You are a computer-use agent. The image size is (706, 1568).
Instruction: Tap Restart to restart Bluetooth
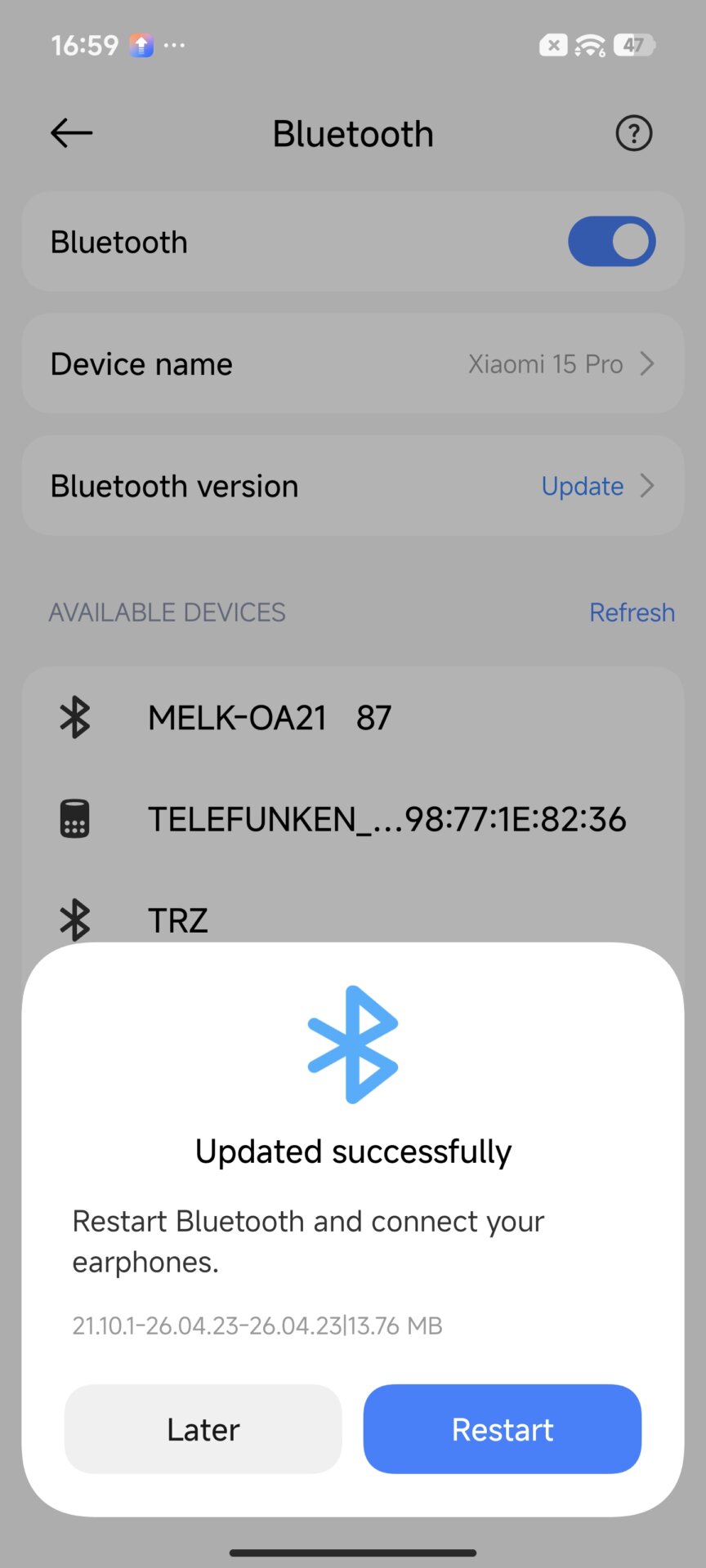(x=502, y=1429)
